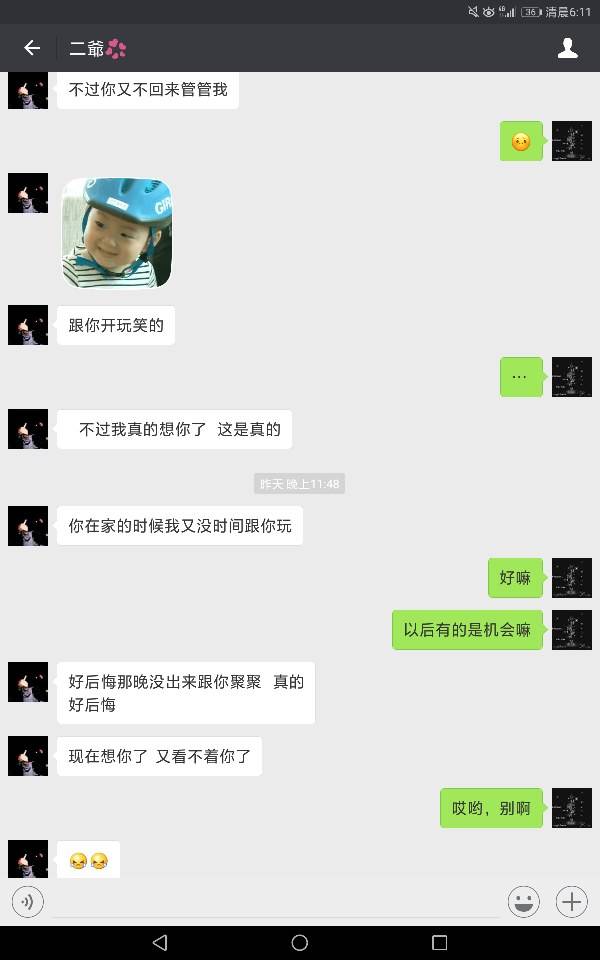This screenshot has width=600, height=960.
Task: View the helmet baby sticker image
Action: 117,233
